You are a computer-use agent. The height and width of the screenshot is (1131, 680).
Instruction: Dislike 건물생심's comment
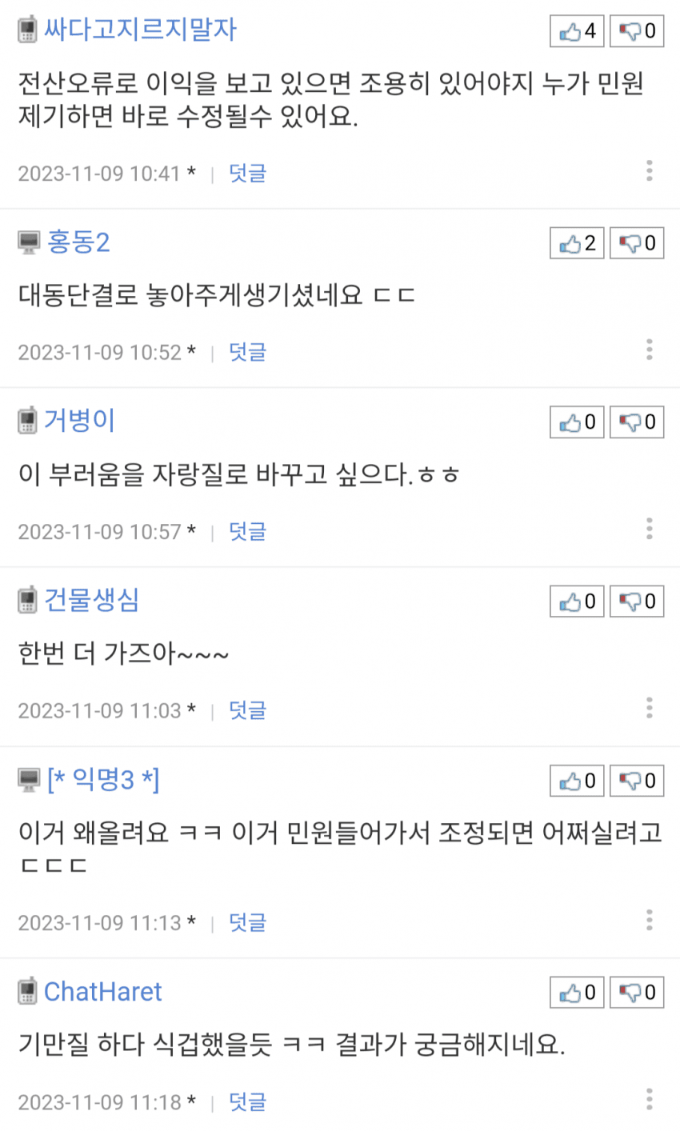tap(636, 601)
